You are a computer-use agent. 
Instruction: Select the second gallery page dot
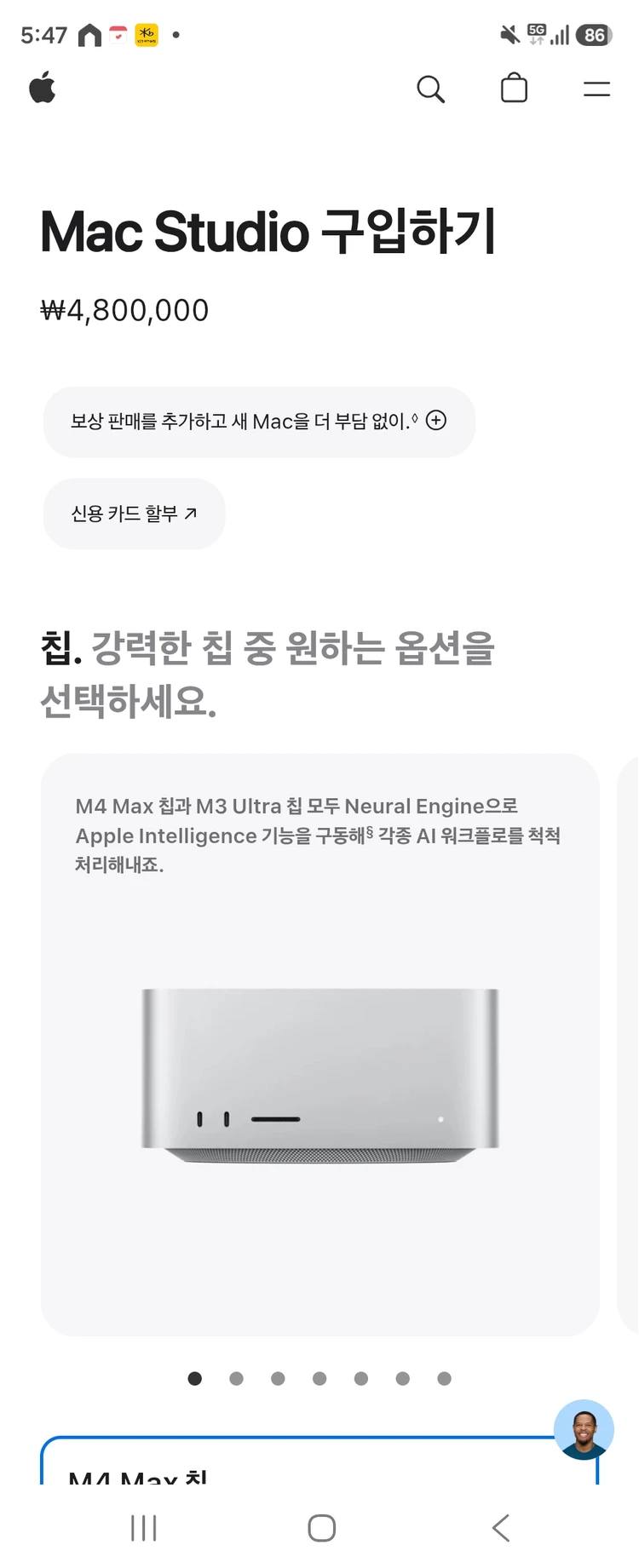click(237, 1378)
